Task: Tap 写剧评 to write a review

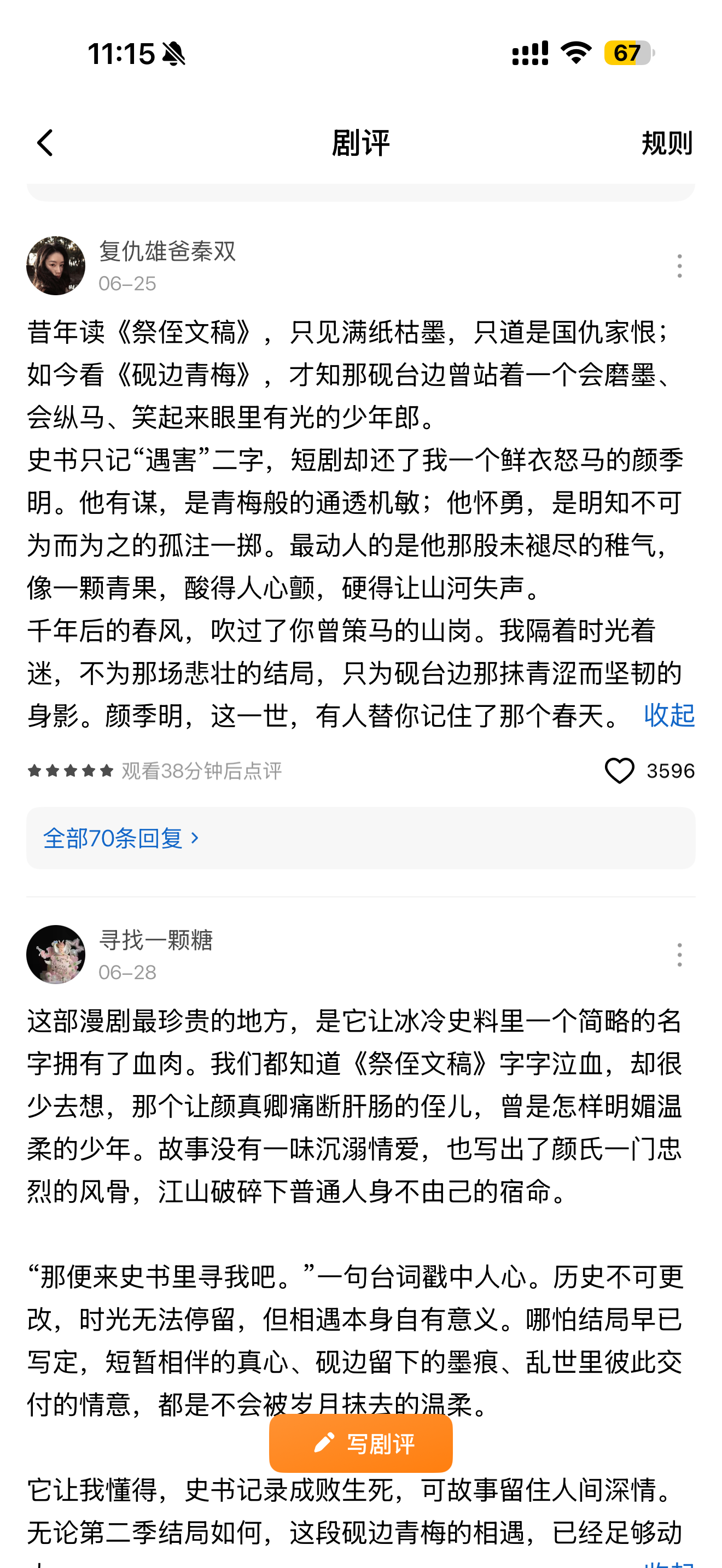Action: (361, 1443)
